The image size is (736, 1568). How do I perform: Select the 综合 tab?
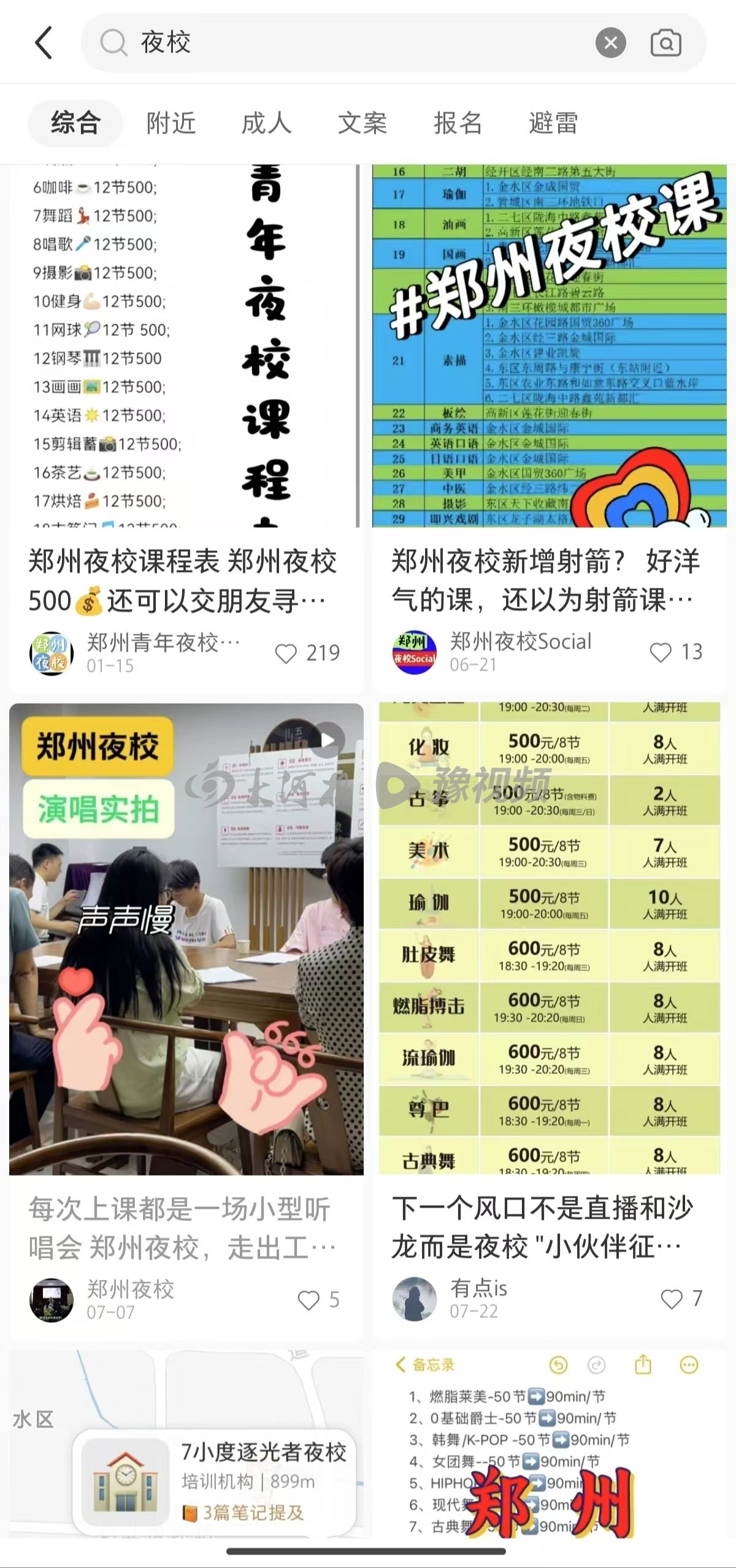pos(75,123)
